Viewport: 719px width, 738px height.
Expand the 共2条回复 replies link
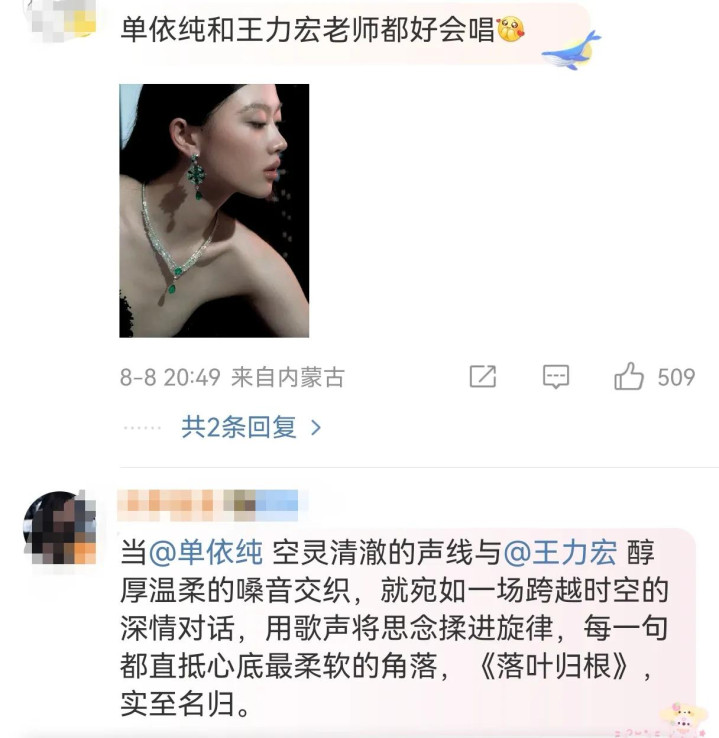[x=251, y=428]
